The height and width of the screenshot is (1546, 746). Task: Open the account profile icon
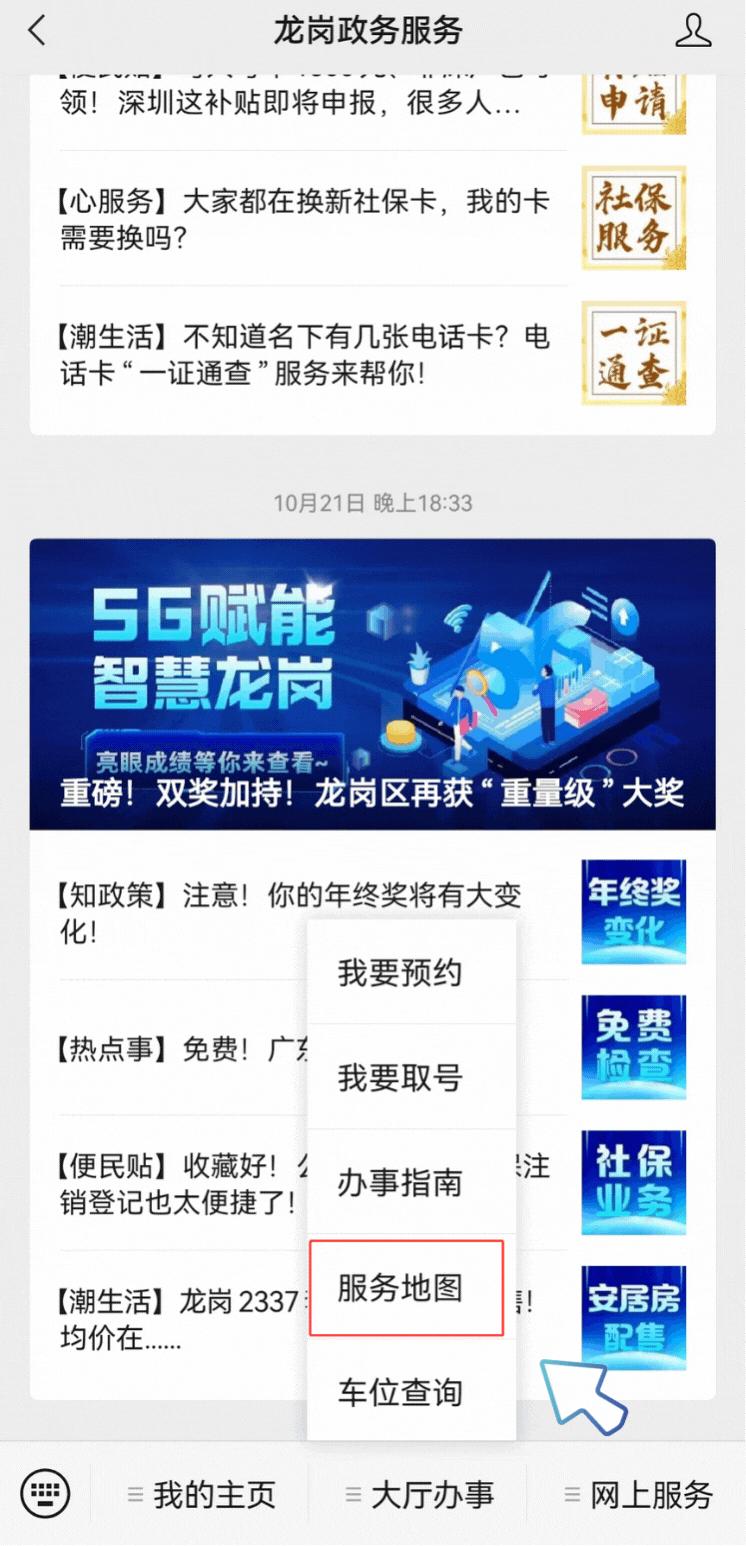[x=692, y=31]
